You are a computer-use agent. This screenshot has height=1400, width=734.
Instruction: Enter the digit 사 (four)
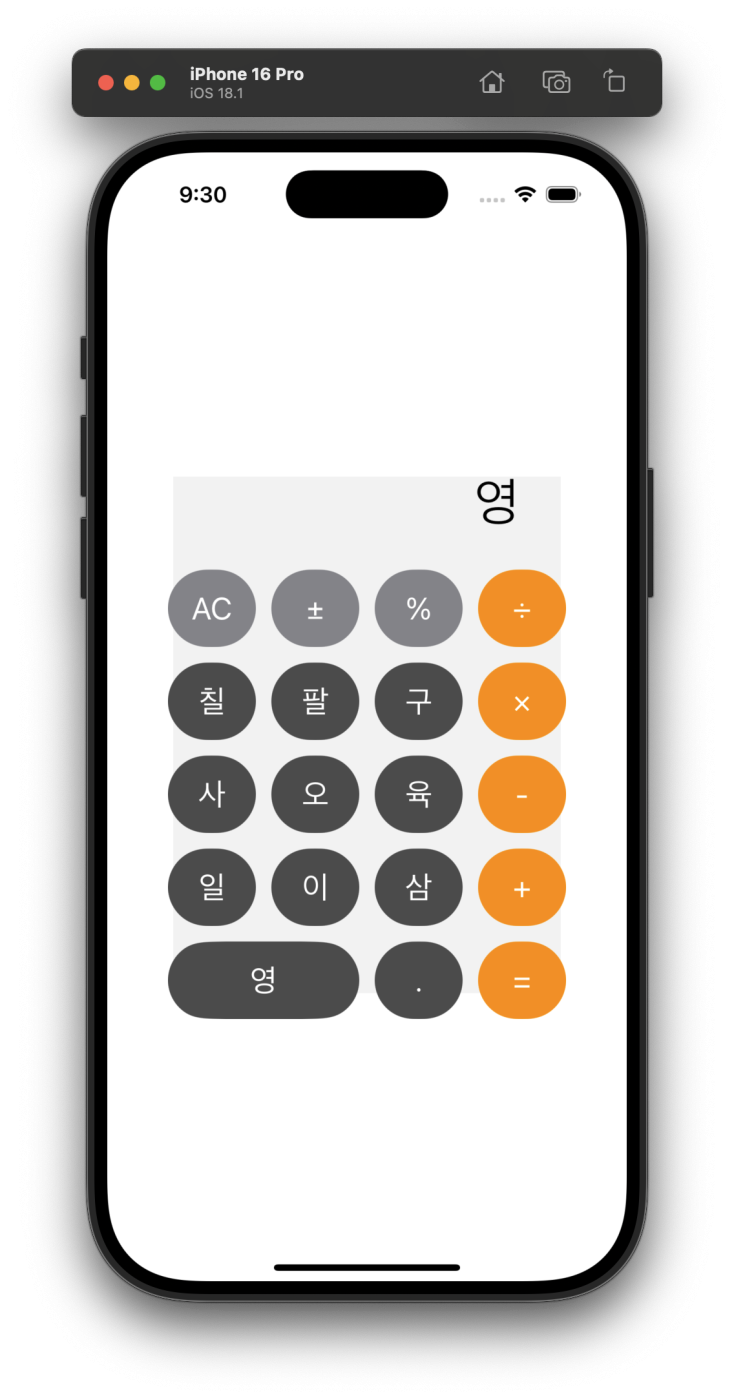(x=212, y=794)
